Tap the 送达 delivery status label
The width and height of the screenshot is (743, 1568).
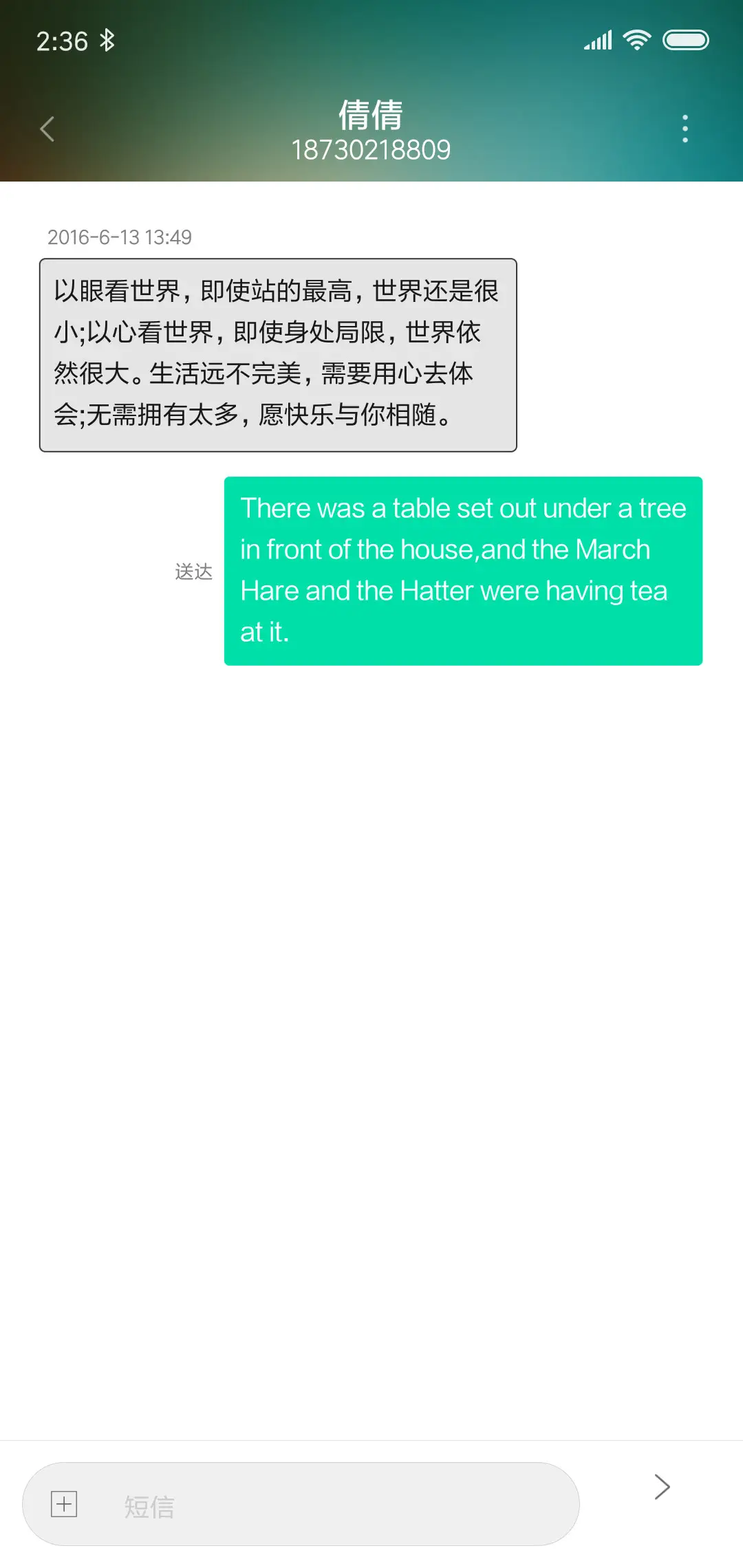point(193,572)
